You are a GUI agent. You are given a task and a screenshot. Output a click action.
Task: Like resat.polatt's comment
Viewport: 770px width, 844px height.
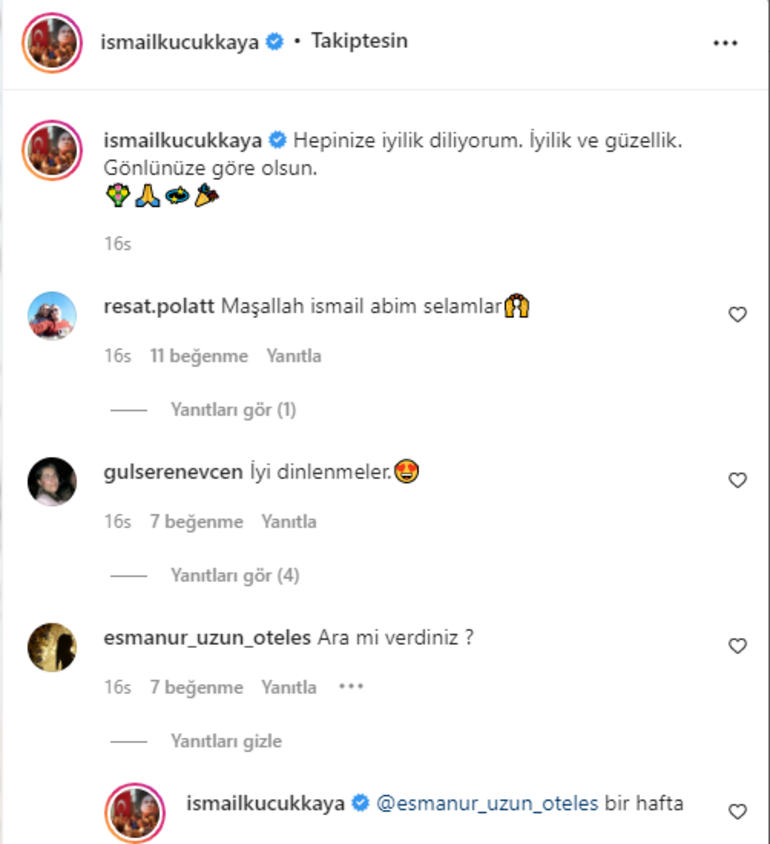coord(737,315)
